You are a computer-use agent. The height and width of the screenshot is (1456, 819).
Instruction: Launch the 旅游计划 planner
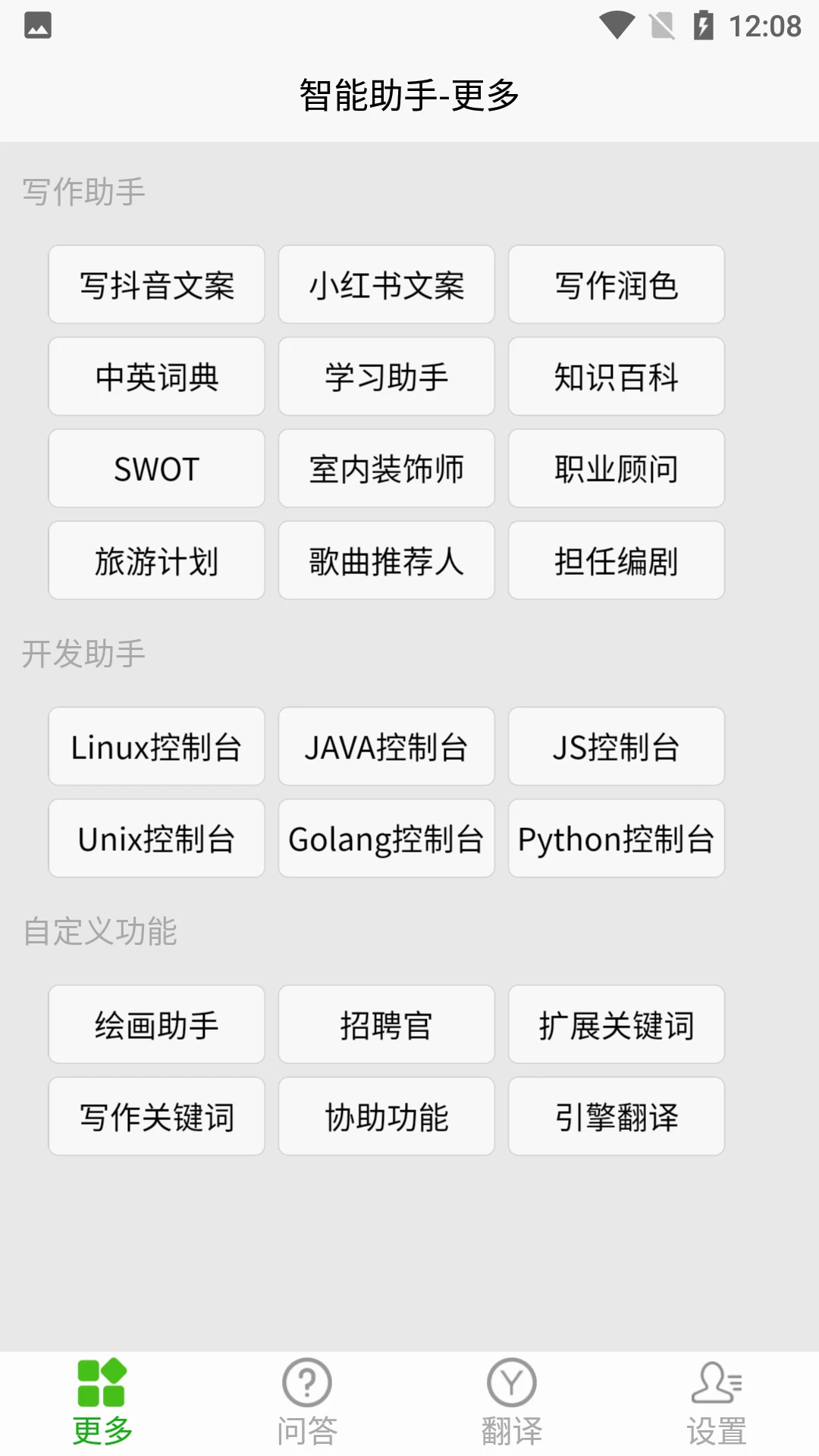pyautogui.click(x=156, y=560)
